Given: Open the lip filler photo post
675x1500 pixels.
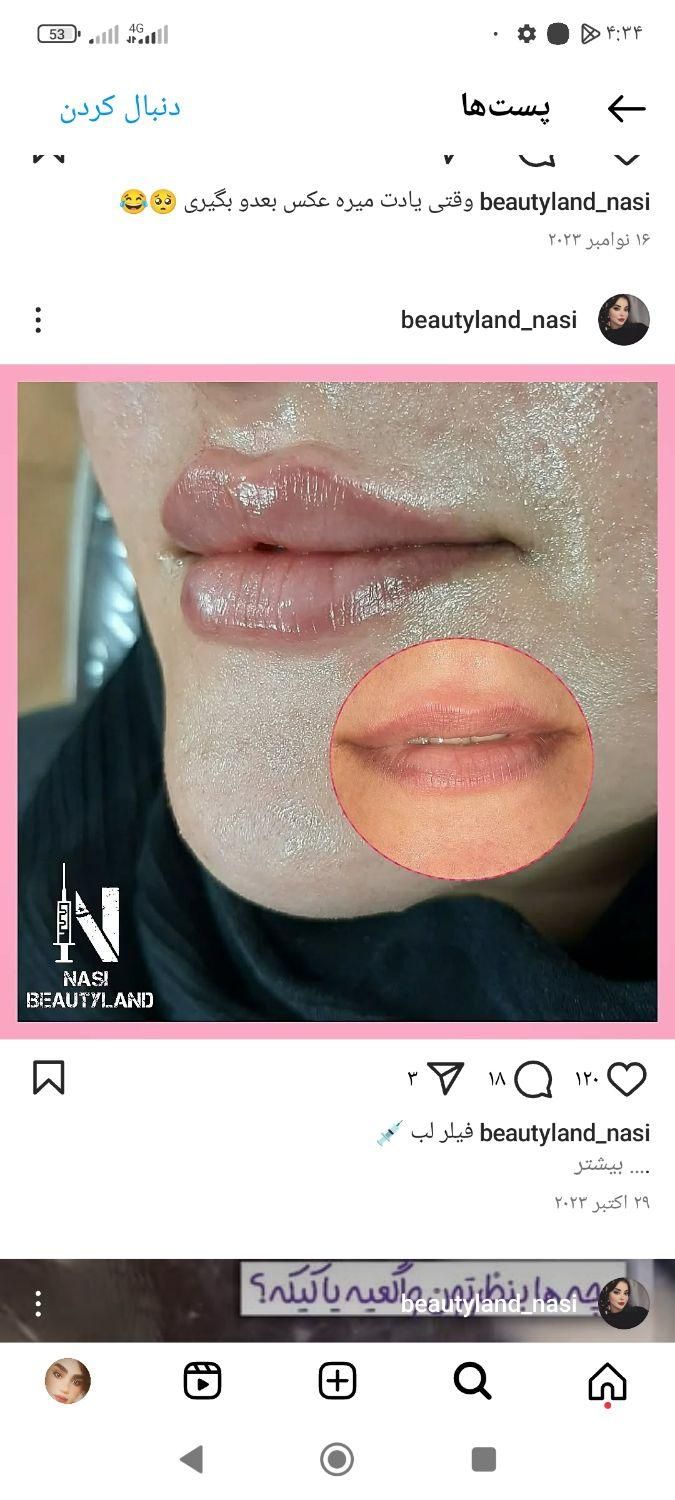Looking at the screenshot, I should click(x=337, y=700).
